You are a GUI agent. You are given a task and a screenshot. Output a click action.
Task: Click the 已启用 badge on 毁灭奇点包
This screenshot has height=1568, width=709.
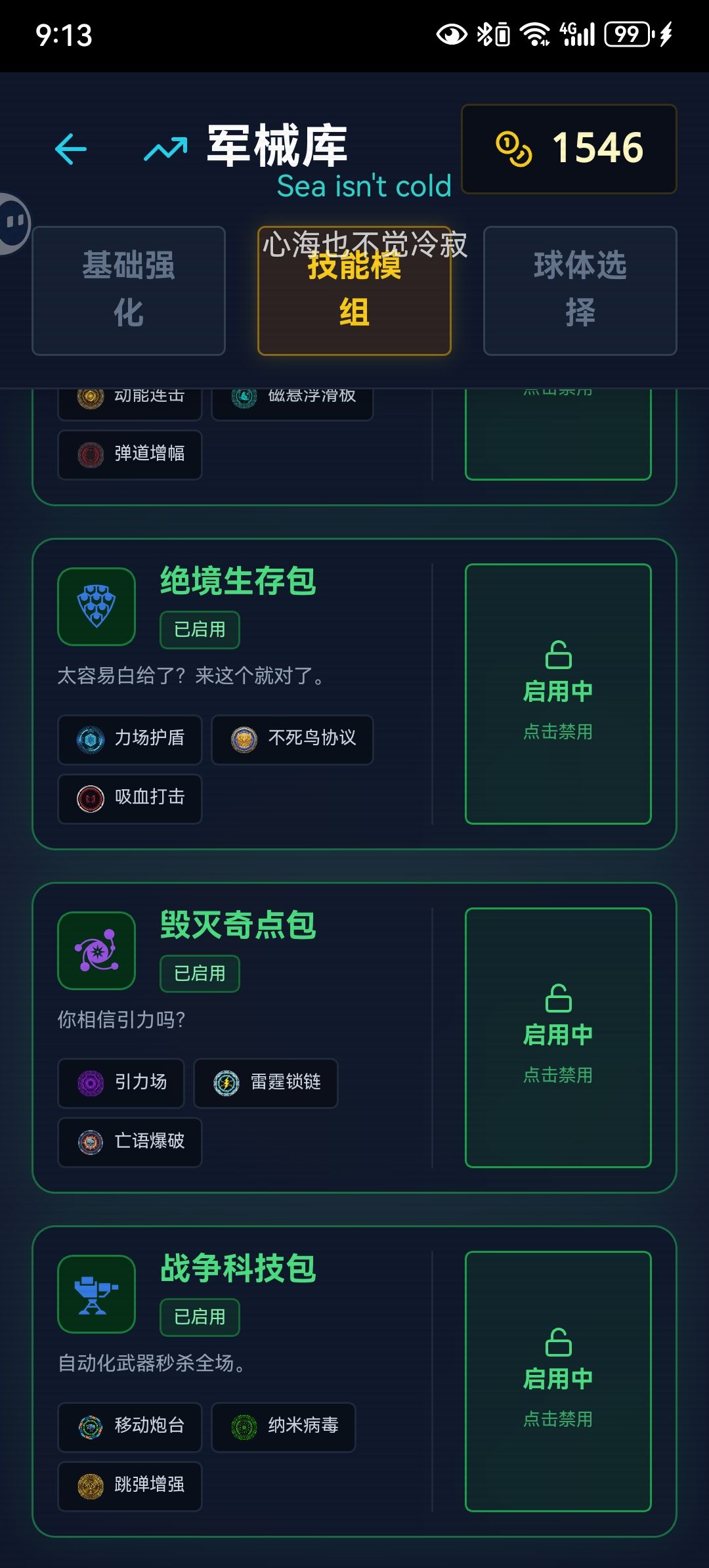tap(199, 974)
